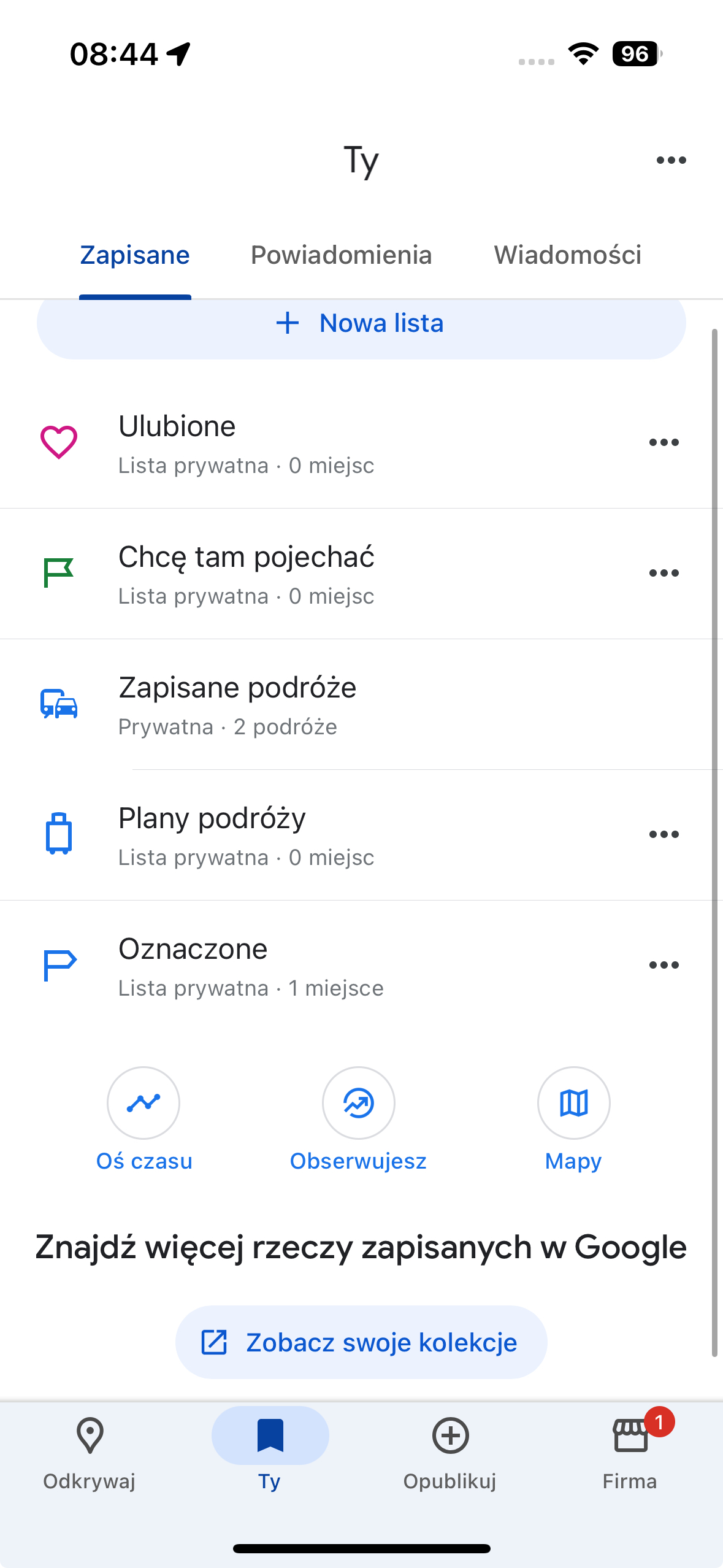Switch to the Wiadomości tab
This screenshot has height=1568, width=723.
pos(567,255)
